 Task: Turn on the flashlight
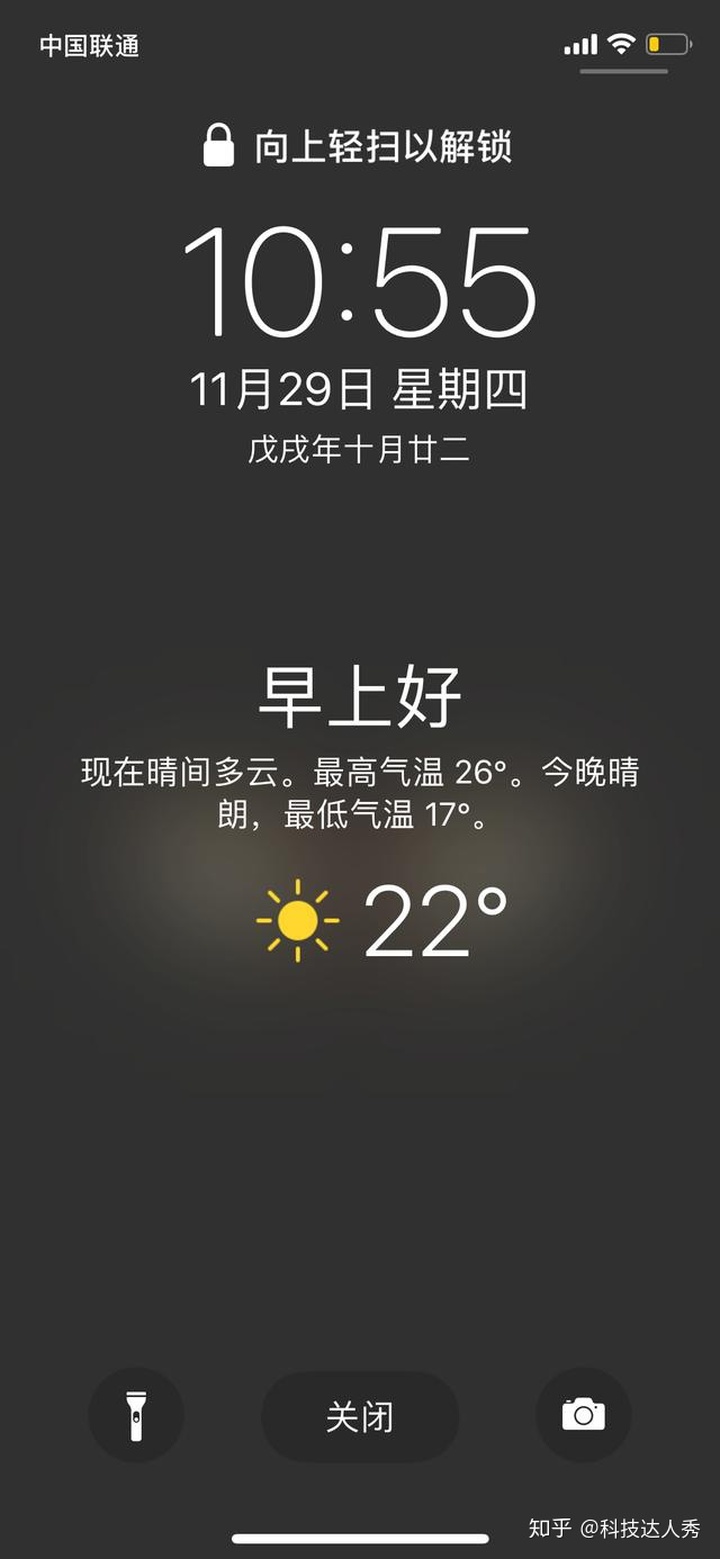[136, 1415]
